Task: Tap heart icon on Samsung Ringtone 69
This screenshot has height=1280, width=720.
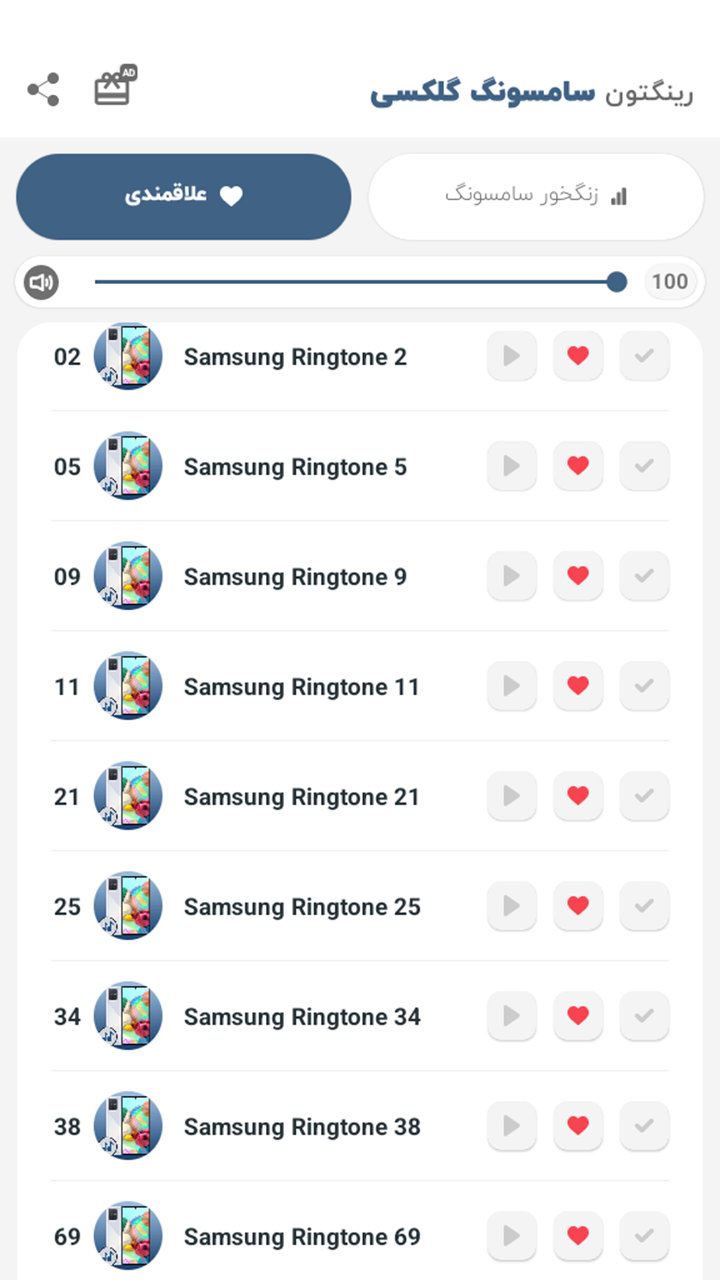Action: pos(578,1236)
